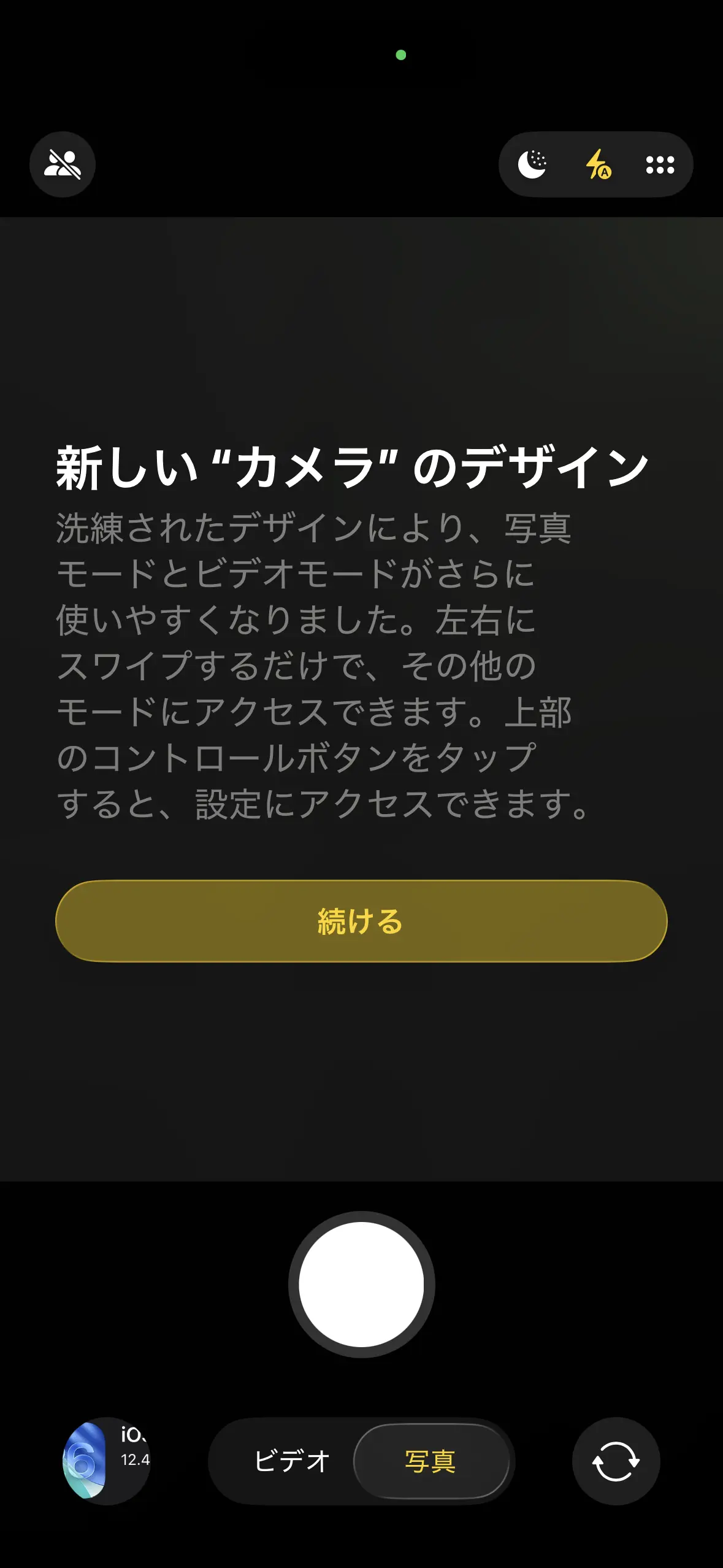Switch to ビデオ mode
This screenshot has width=723, height=1568.
292,1461
